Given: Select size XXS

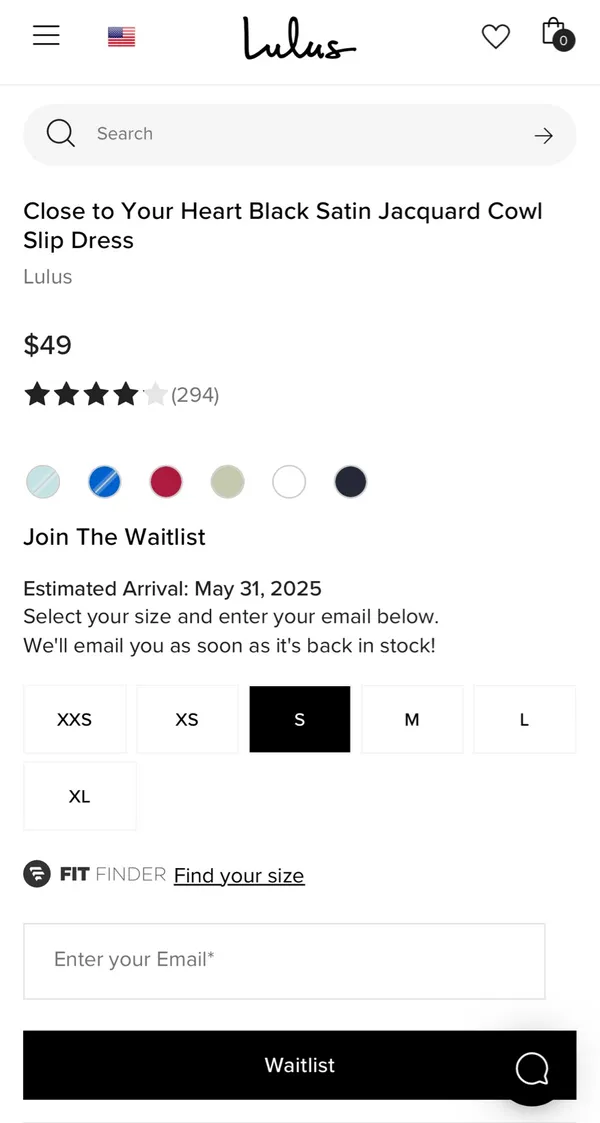Looking at the screenshot, I should tap(74, 719).
